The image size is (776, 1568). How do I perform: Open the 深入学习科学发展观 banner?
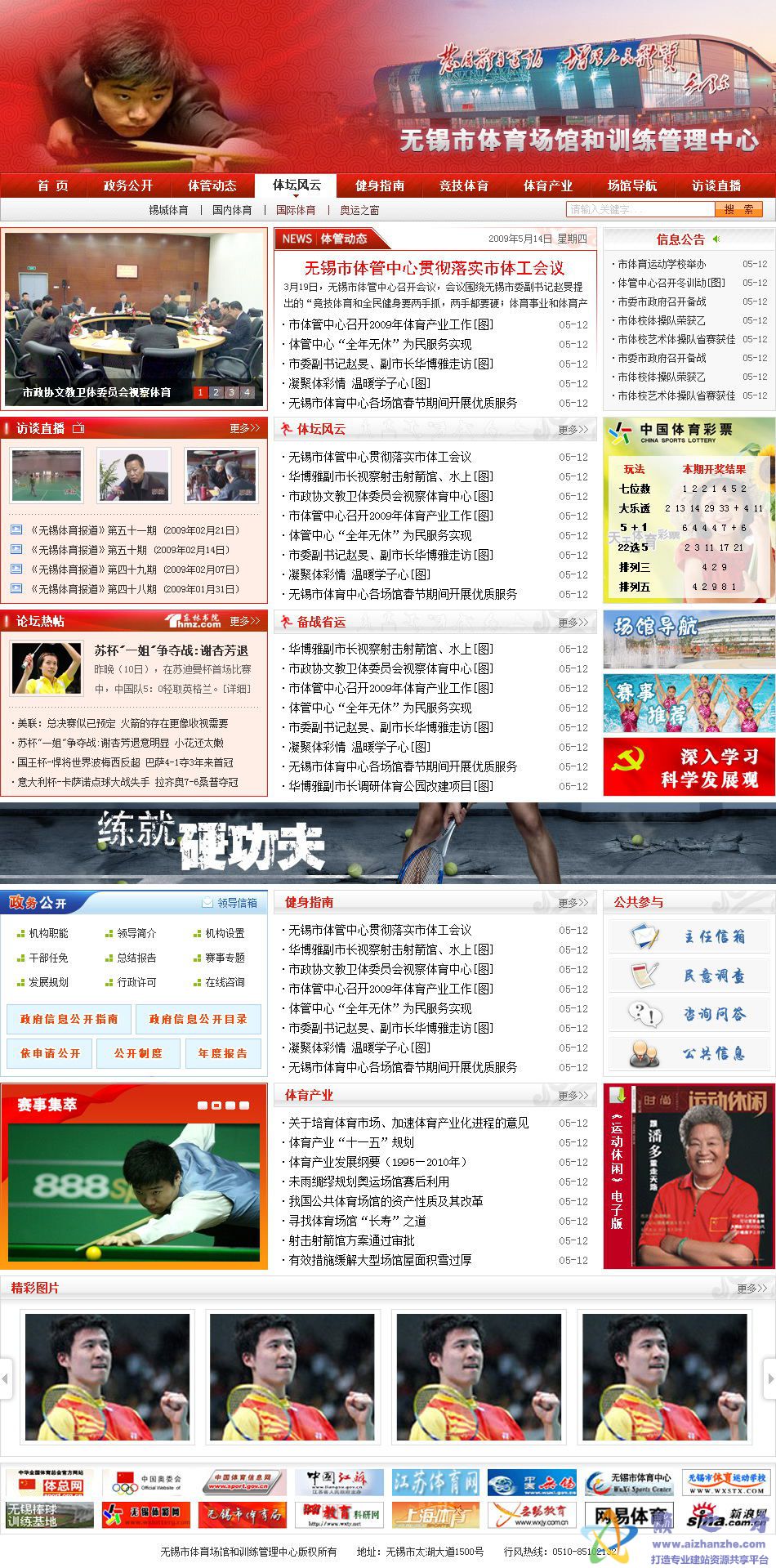[x=689, y=767]
